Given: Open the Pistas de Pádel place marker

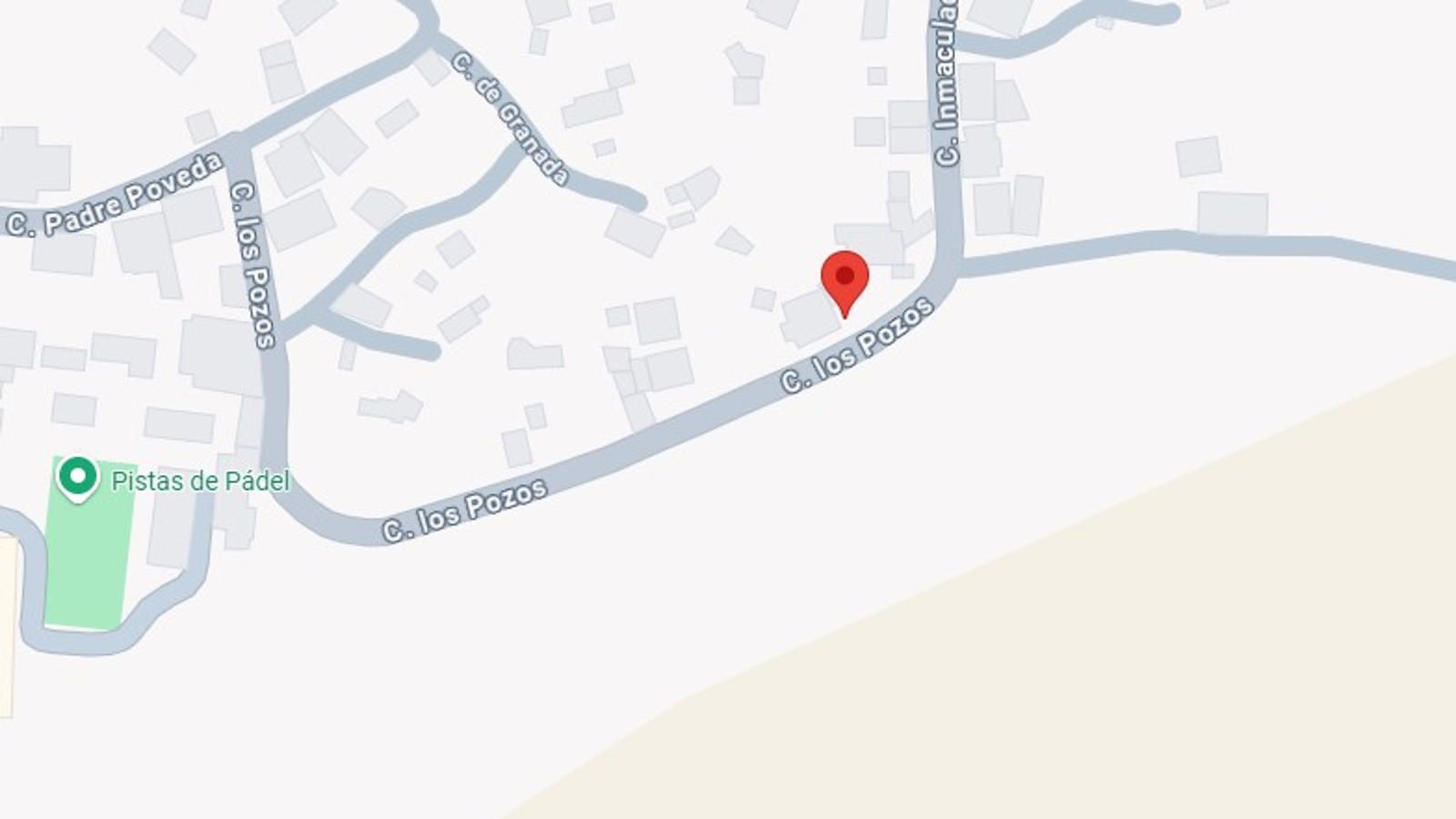Looking at the screenshot, I should tap(78, 477).
